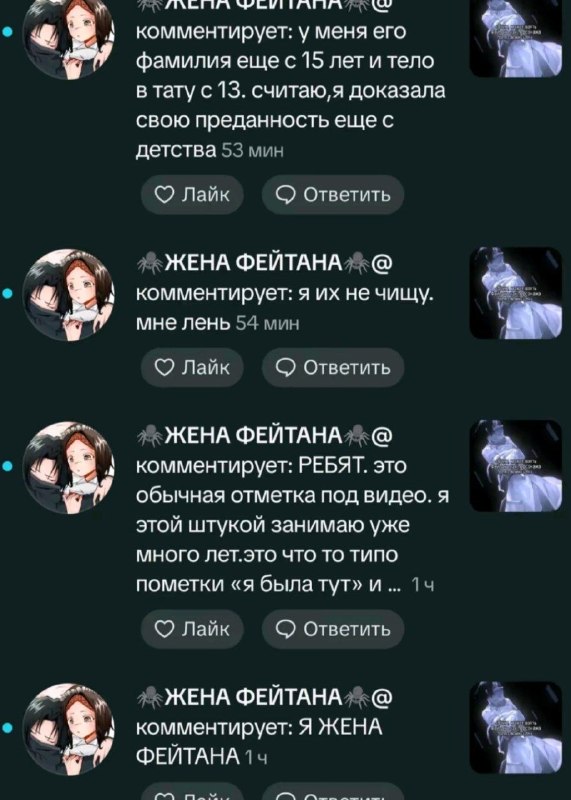This screenshot has height=800, width=571.
Task: Like the comment about tattoo and surname
Action: click(192, 194)
